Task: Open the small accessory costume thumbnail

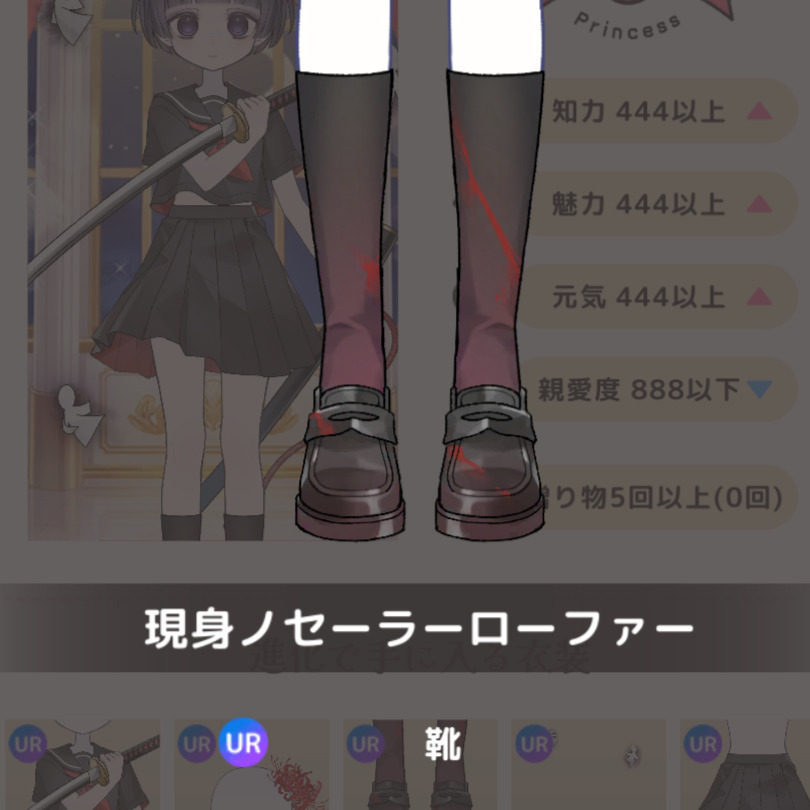Action: coord(588,767)
